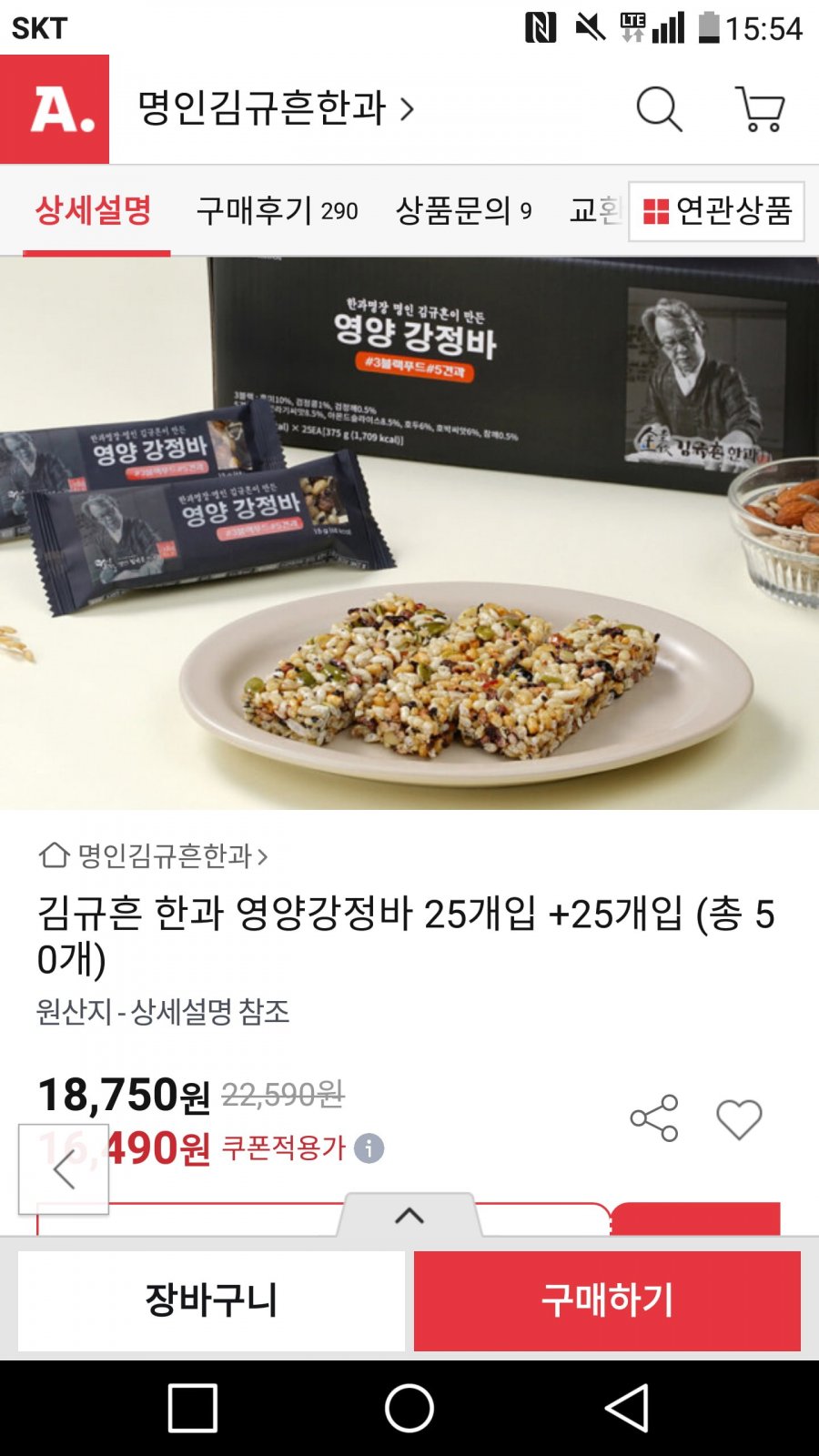Switch to the 상품문의 9 tab
Viewport: 819px width, 1456px height.
463,210
